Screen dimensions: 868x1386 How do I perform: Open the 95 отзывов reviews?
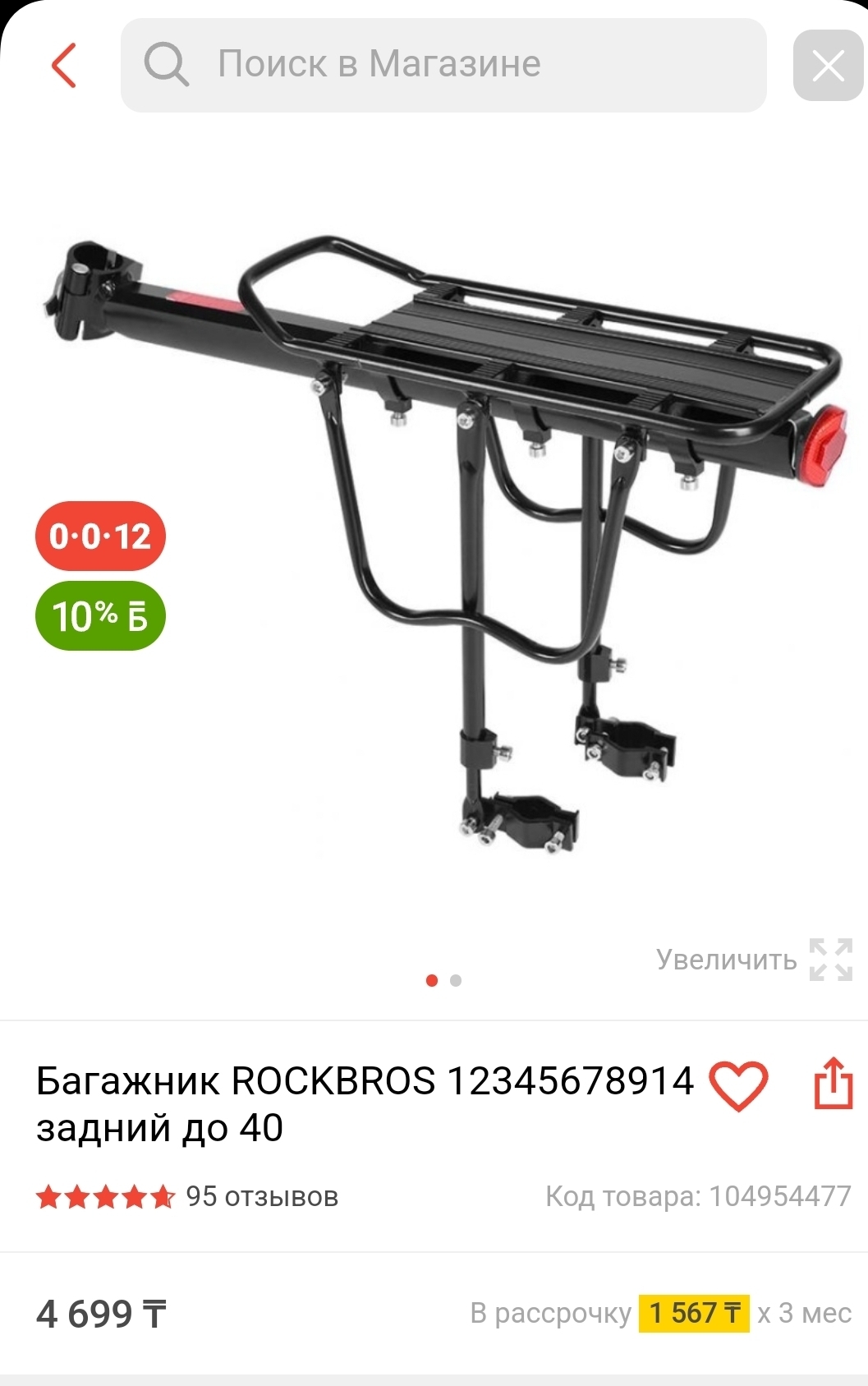(x=261, y=1196)
